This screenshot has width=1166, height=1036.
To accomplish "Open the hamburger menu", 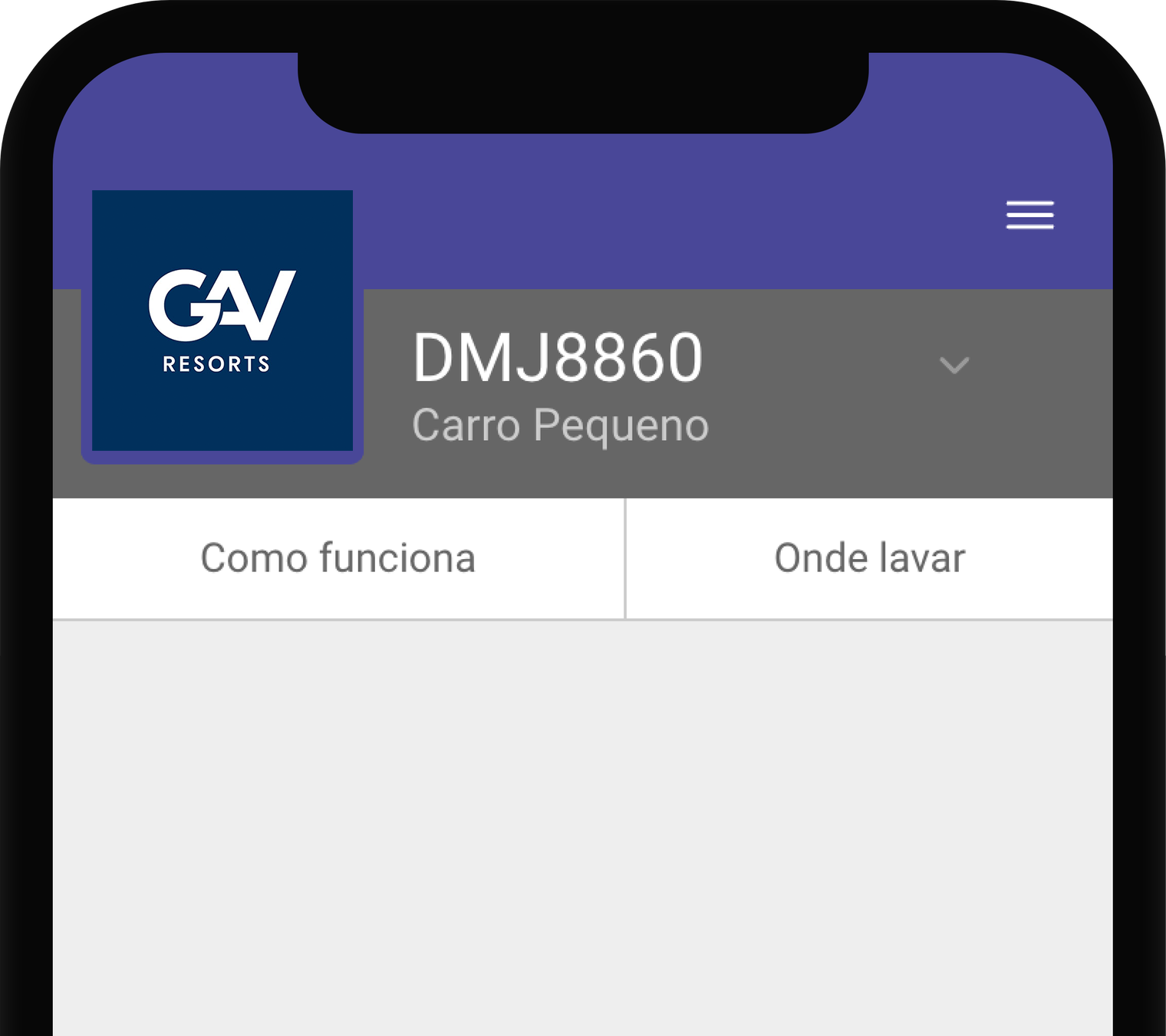I will tap(1029, 215).
